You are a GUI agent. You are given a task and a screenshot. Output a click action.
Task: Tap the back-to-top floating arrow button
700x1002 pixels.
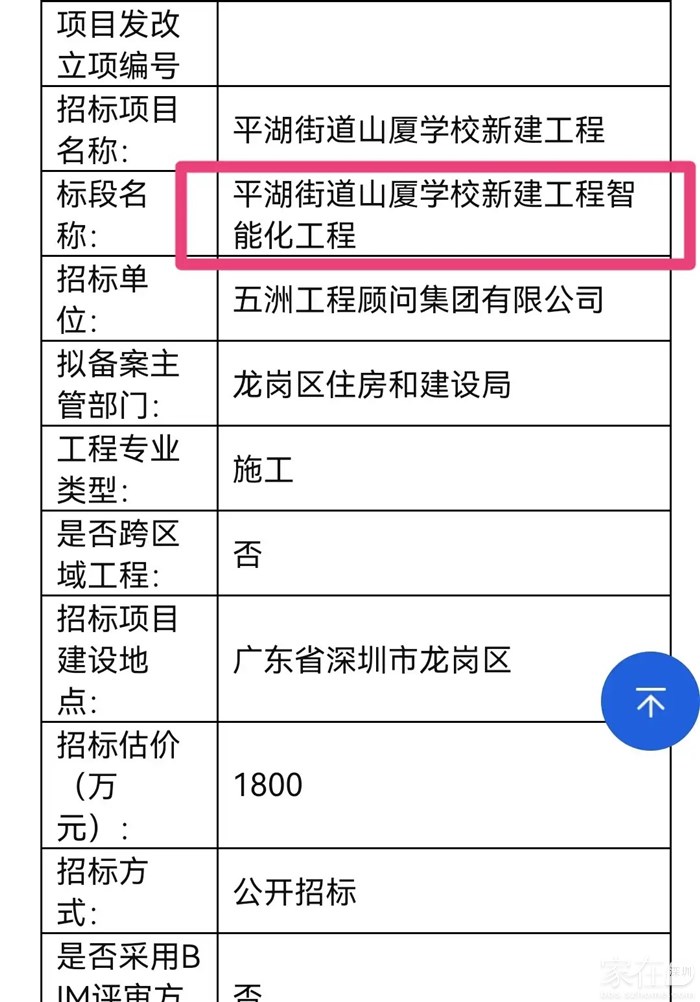[651, 702]
